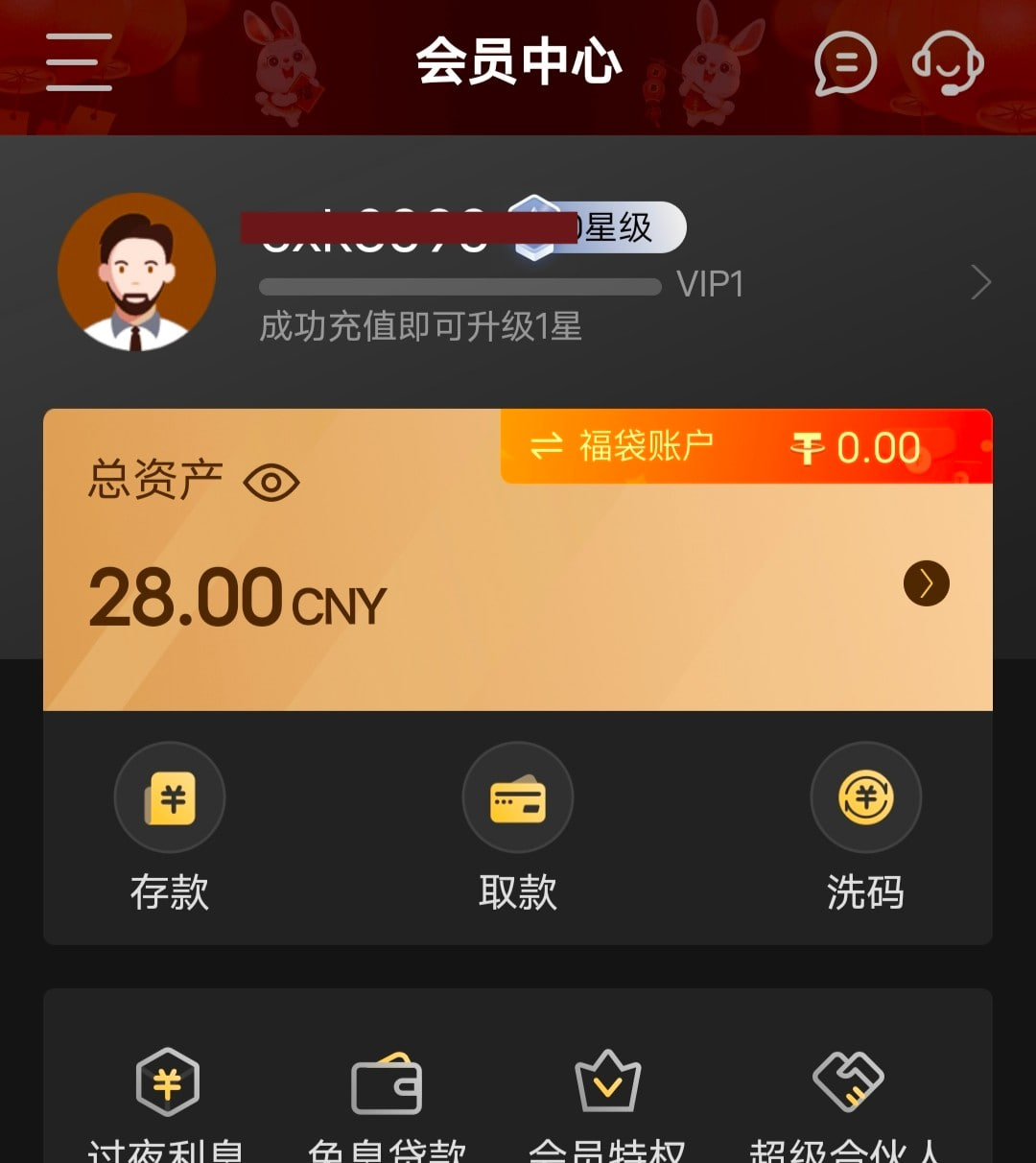1036x1163 pixels.
Task: Open 免息贷款 interest-free loan
Action: (x=387, y=1104)
